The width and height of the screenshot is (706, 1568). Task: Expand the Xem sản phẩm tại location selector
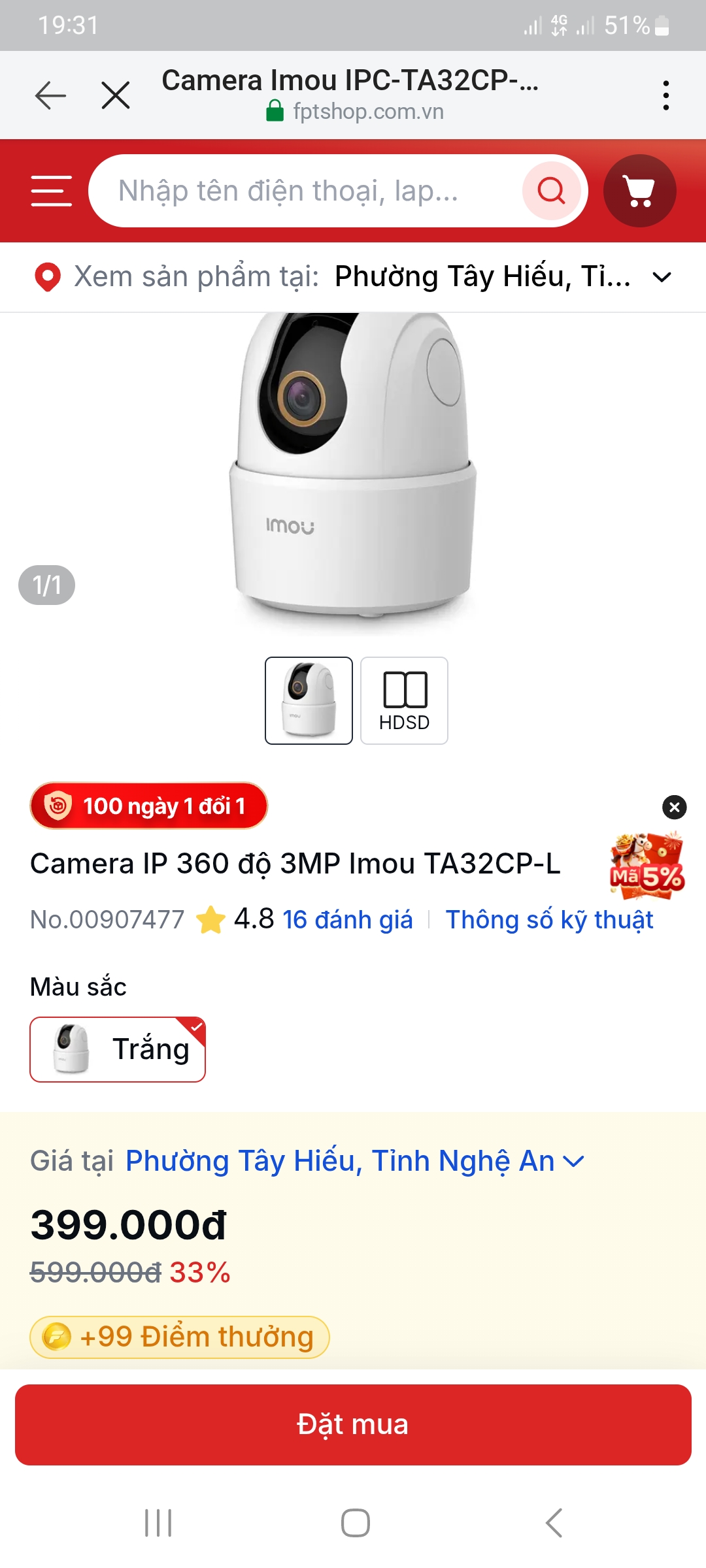[x=353, y=277]
